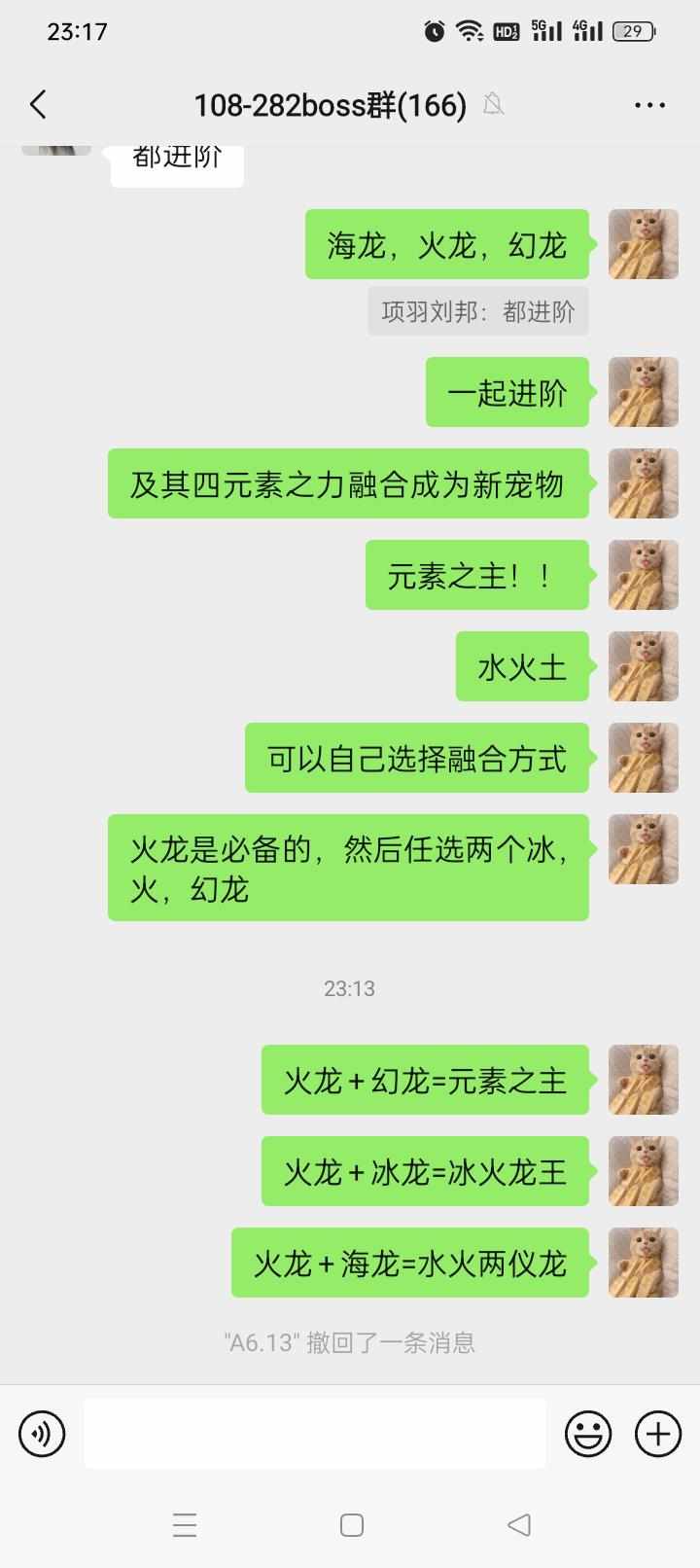Tap the cat avatar beside 一起进阶

pos(643,392)
